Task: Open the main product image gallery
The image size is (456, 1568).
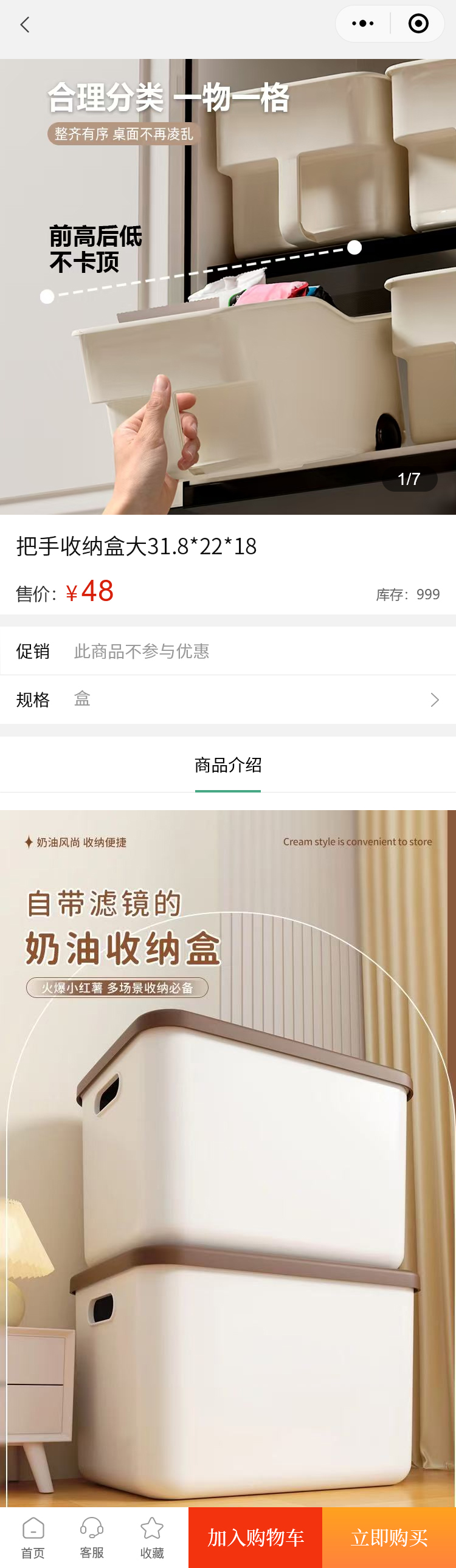Action: coord(227,286)
